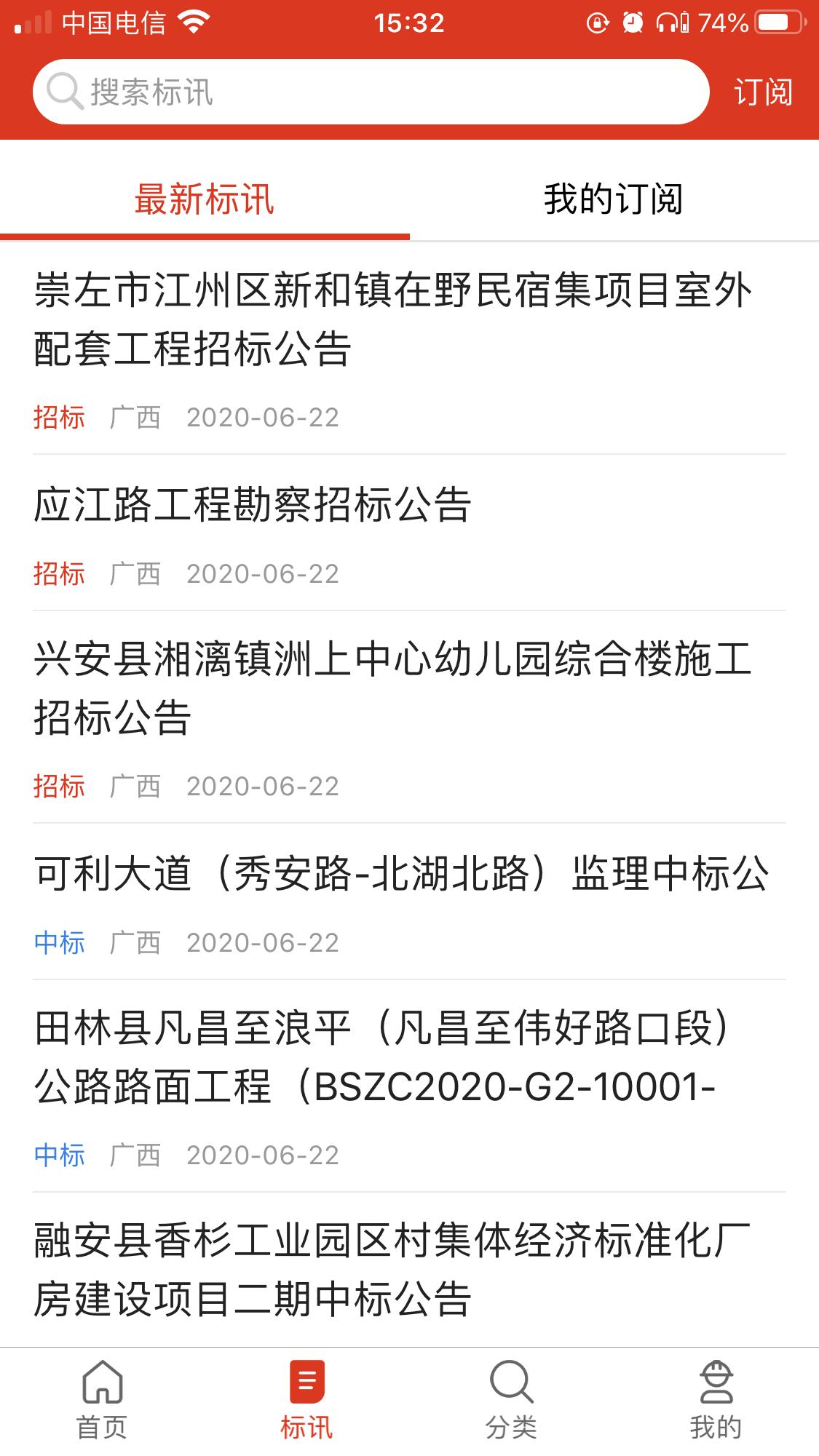Viewport: 819px width, 1456px height.
Task: Tap the 招标 tag on the first announcement
Action: pos(61,418)
